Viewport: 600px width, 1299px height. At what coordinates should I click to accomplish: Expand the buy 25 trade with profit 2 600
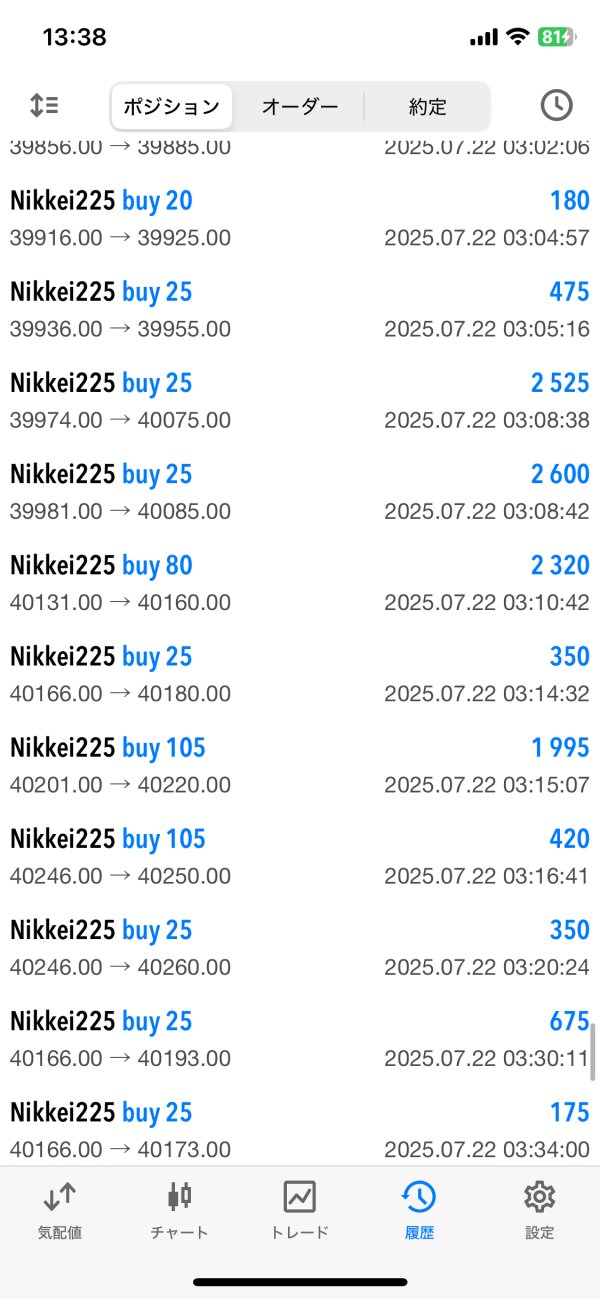point(300,492)
